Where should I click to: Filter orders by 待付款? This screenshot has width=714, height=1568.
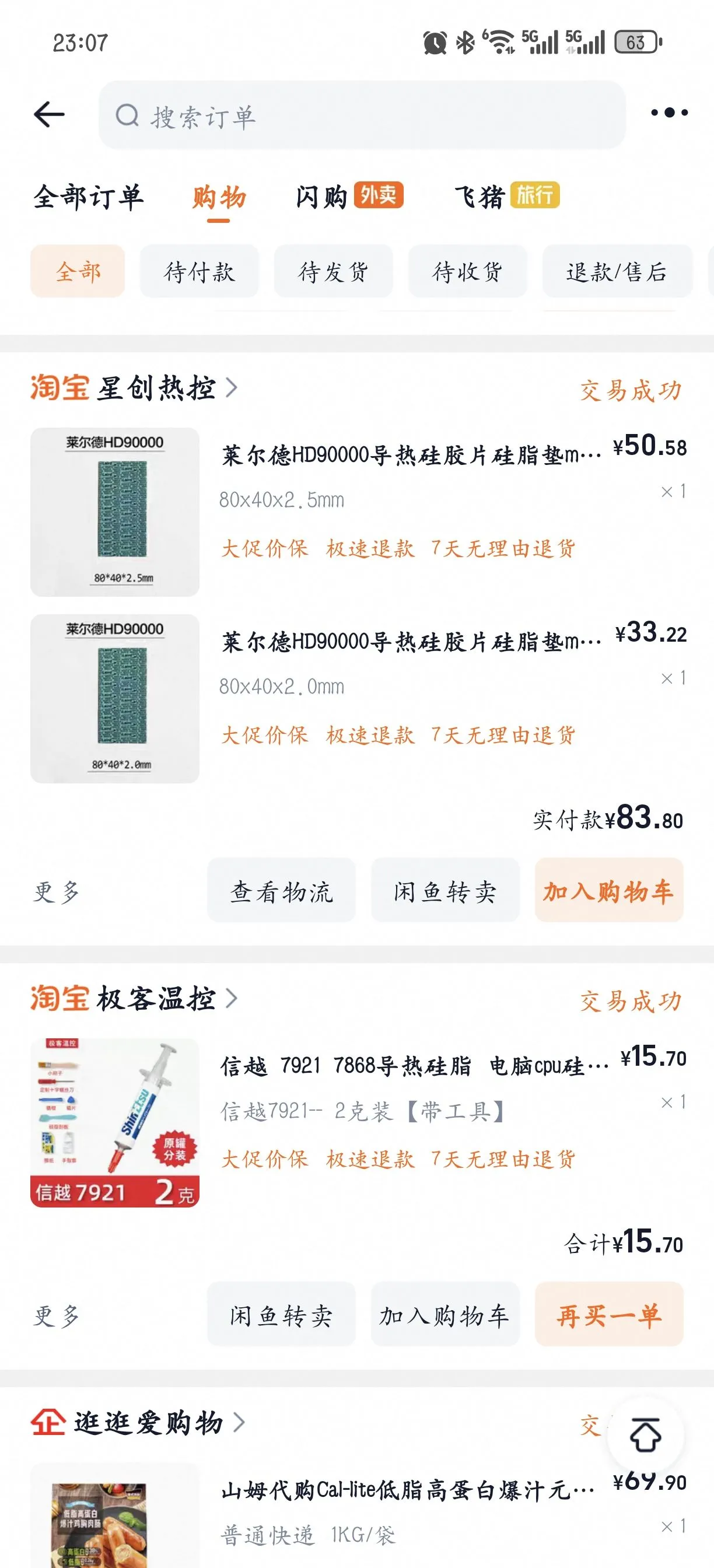pos(199,271)
